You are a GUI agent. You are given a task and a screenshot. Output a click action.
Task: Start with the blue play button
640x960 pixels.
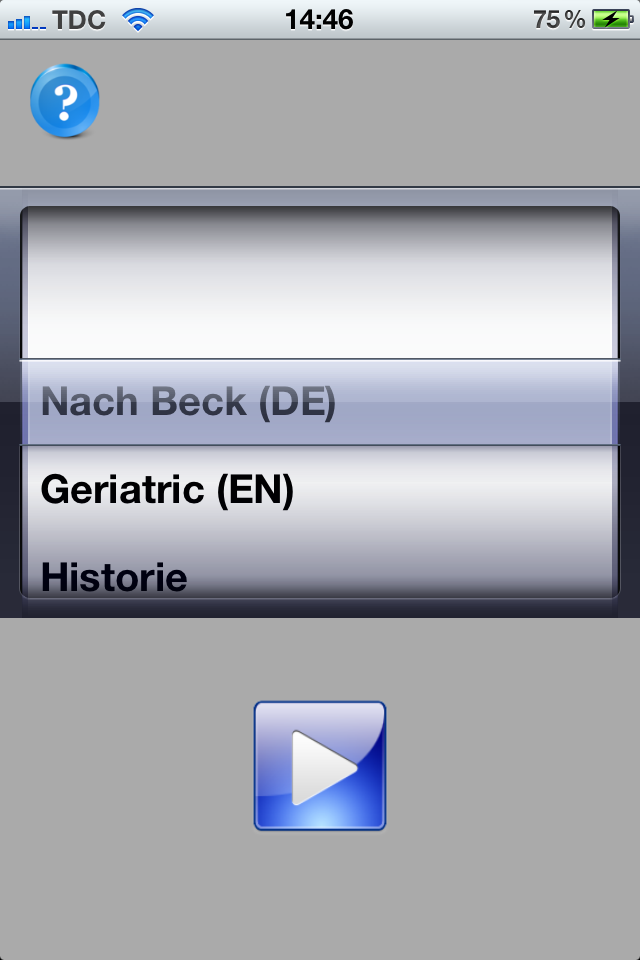point(320,766)
